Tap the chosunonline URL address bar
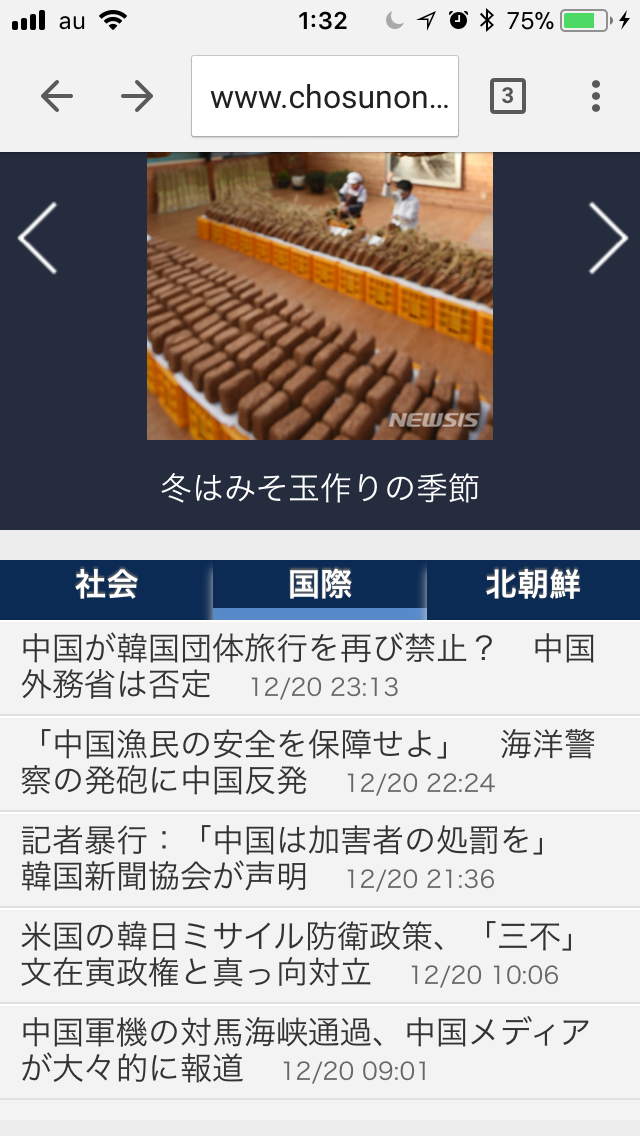This screenshot has height=1136, width=640. [325, 96]
